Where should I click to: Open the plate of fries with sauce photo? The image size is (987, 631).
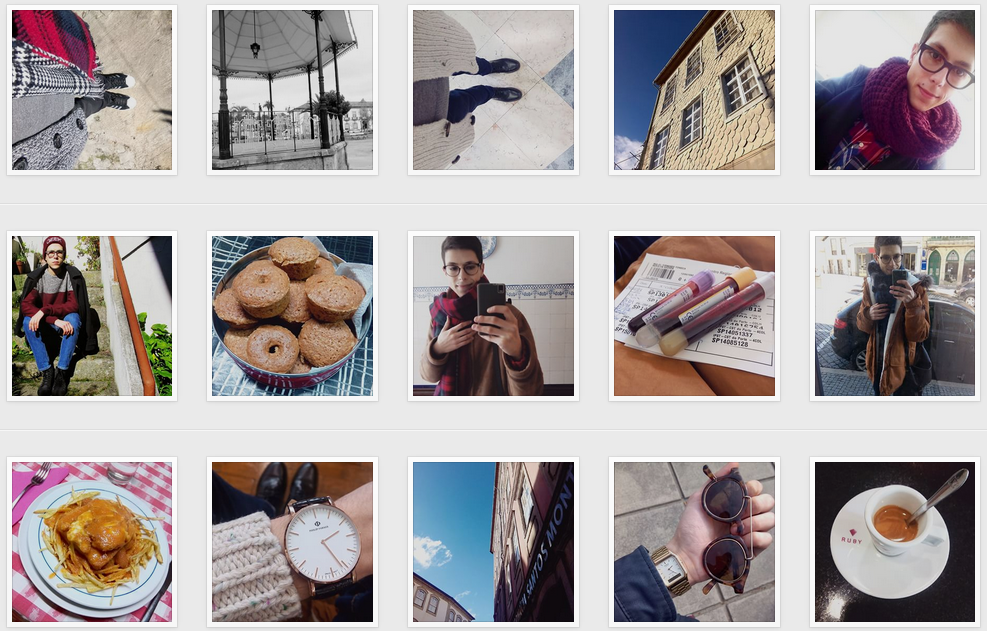[92, 542]
